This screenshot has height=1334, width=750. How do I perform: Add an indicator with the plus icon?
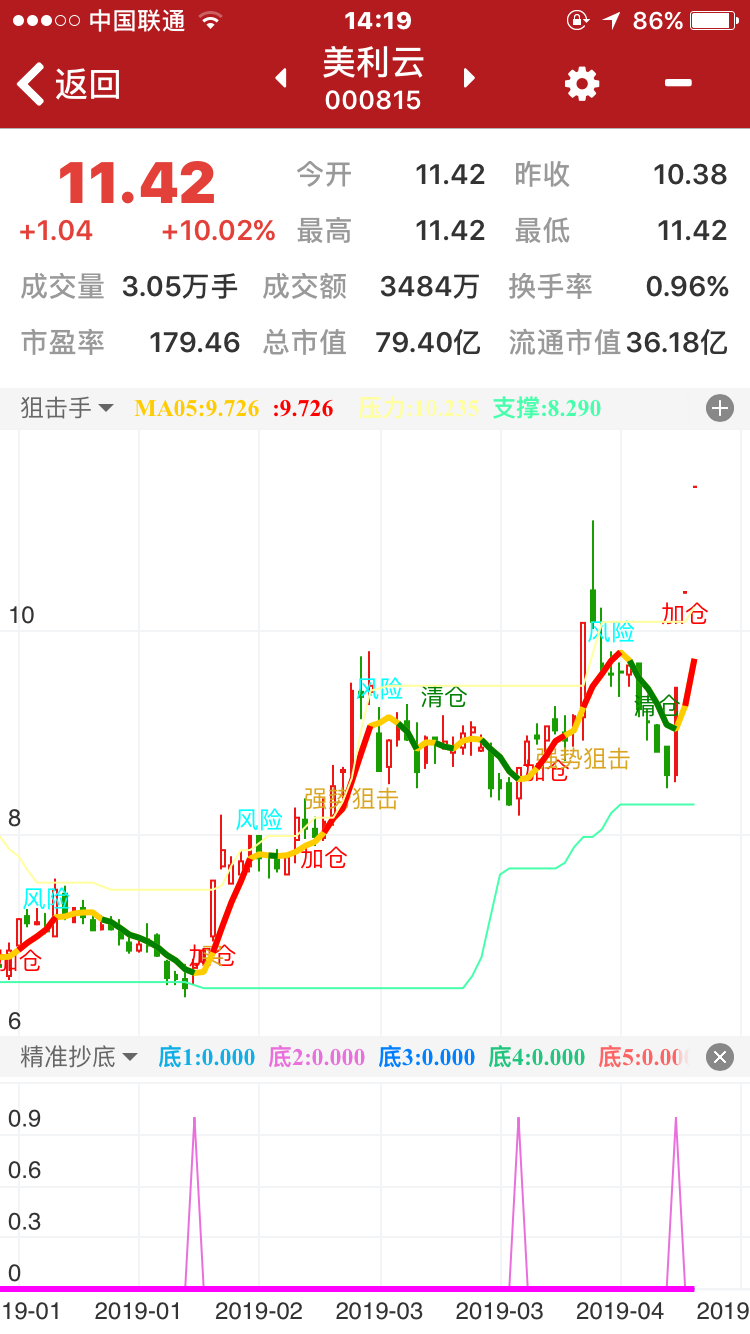tap(720, 407)
